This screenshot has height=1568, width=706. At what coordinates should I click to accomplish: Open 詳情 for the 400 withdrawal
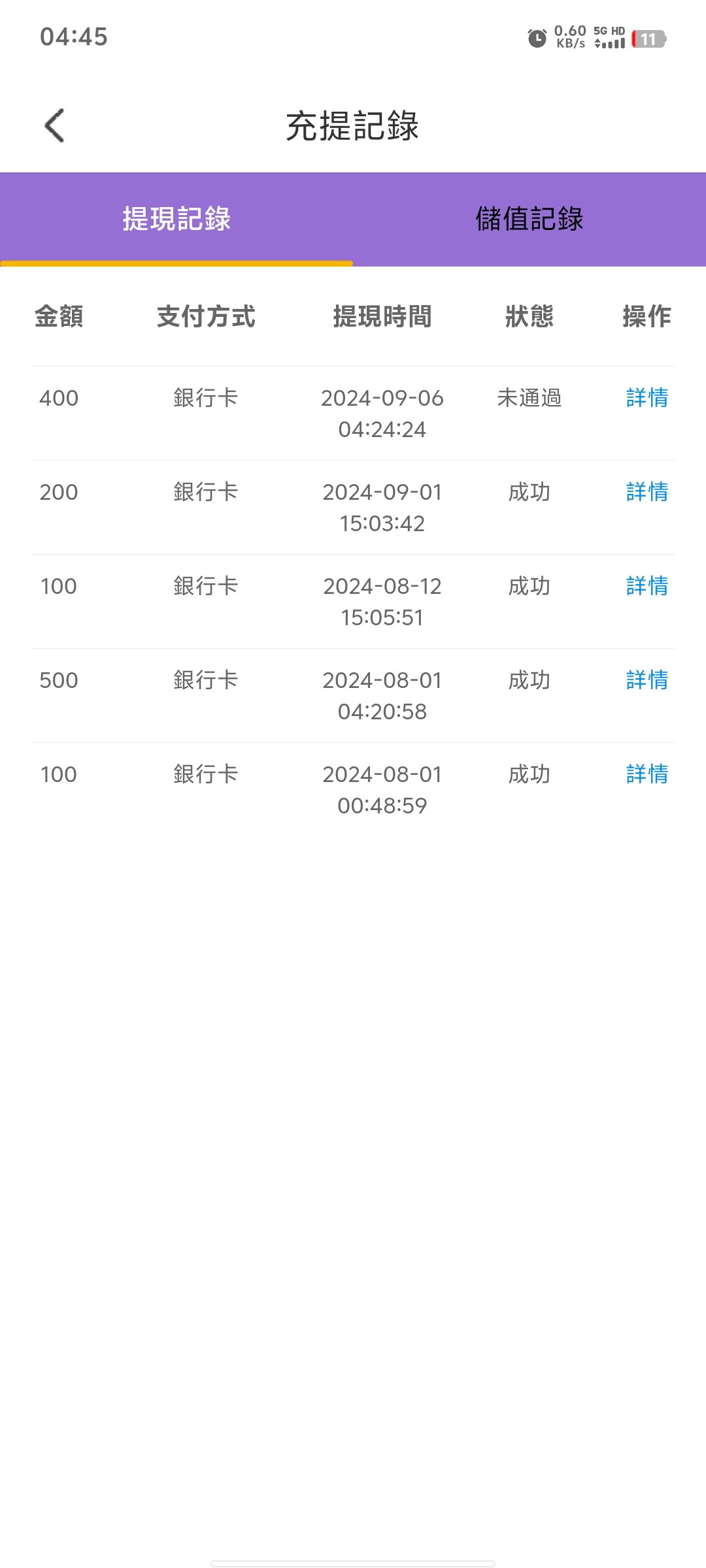tap(647, 398)
